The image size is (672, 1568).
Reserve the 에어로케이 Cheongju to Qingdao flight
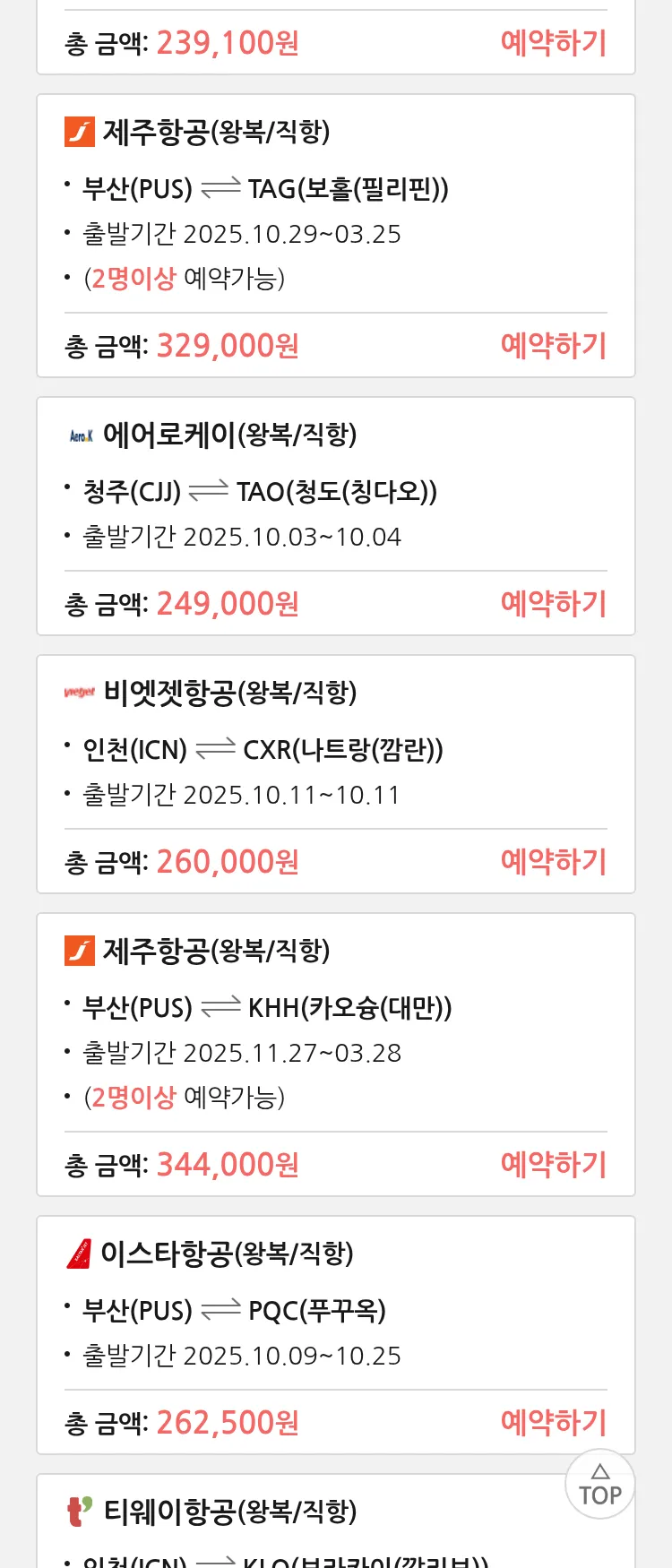(553, 604)
